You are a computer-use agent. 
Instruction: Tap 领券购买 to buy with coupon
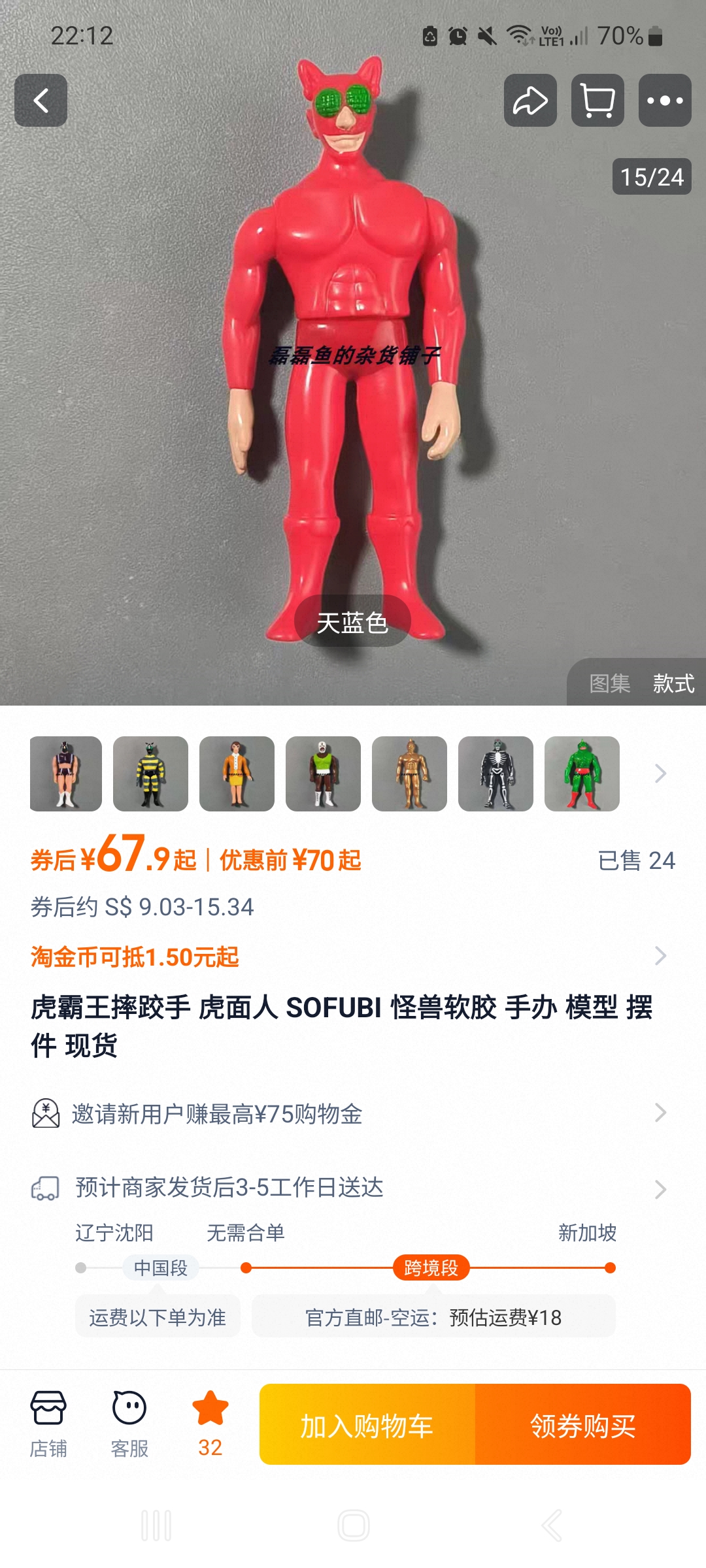click(x=583, y=1424)
